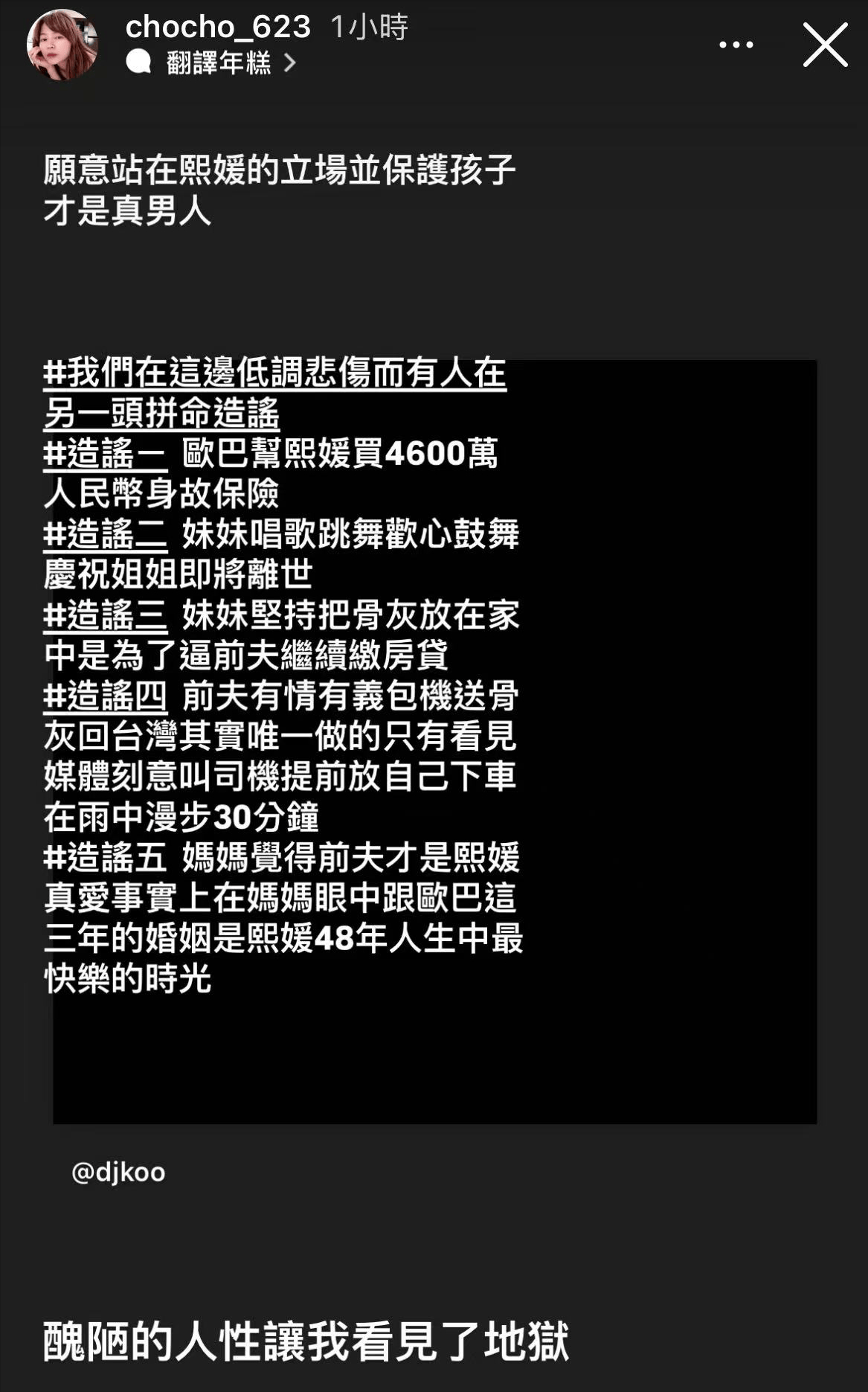This screenshot has height=1392, width=868.
Task: Tap the chocho_623 username
Action: [x=218, y=28]
